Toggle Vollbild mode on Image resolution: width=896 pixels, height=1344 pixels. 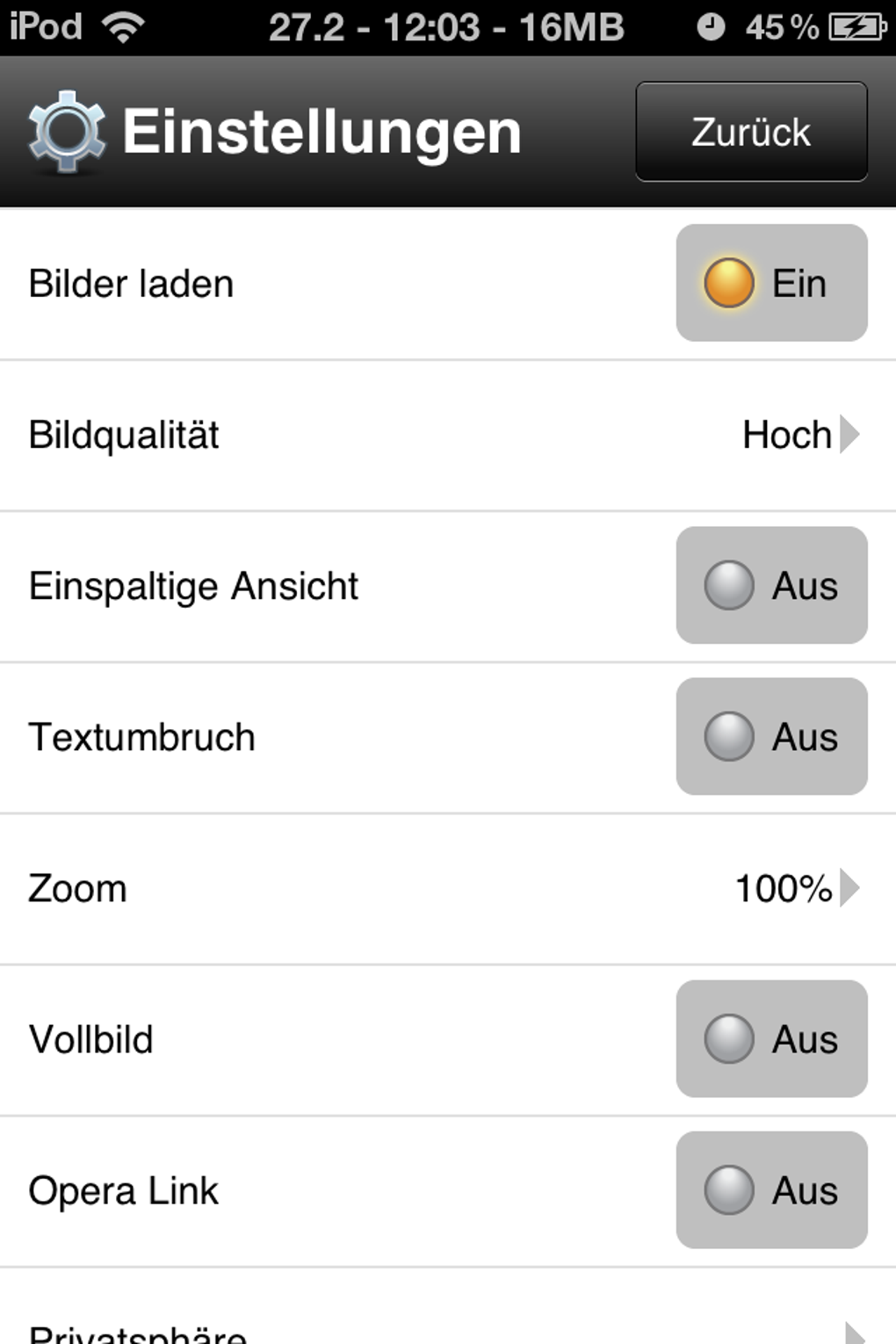(x=771, y=1038)
